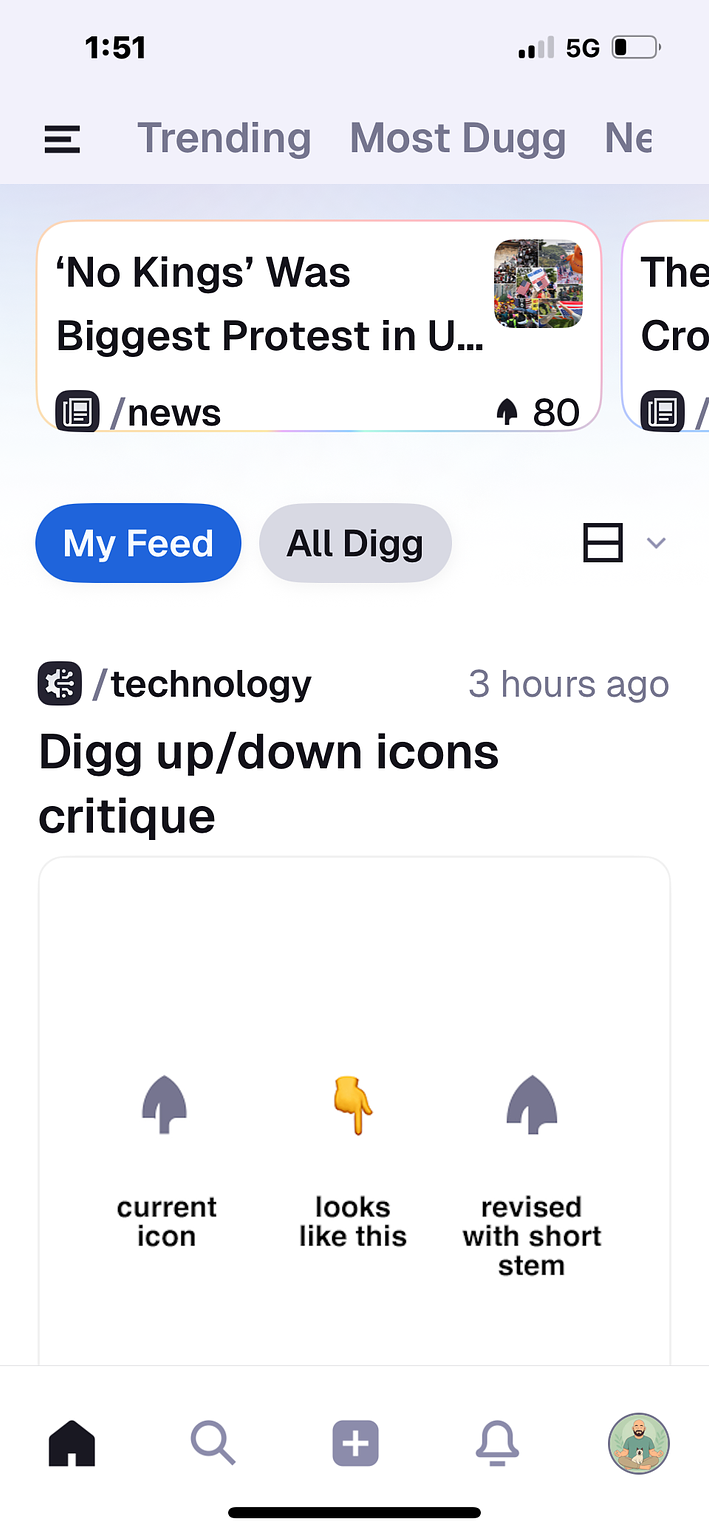Open Search from the bottom bar
This screenshot has width=709, height=1536.
[213, 1444]
